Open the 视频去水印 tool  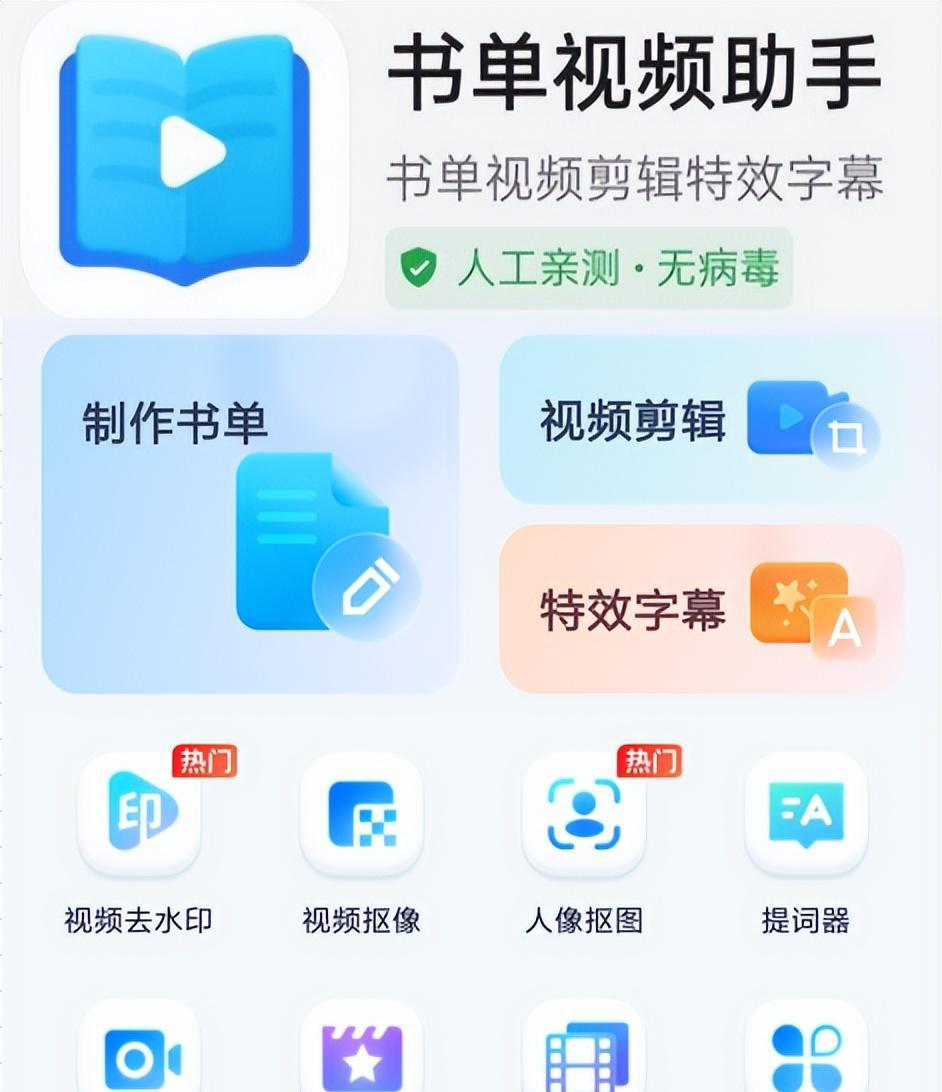pos(138,815)
